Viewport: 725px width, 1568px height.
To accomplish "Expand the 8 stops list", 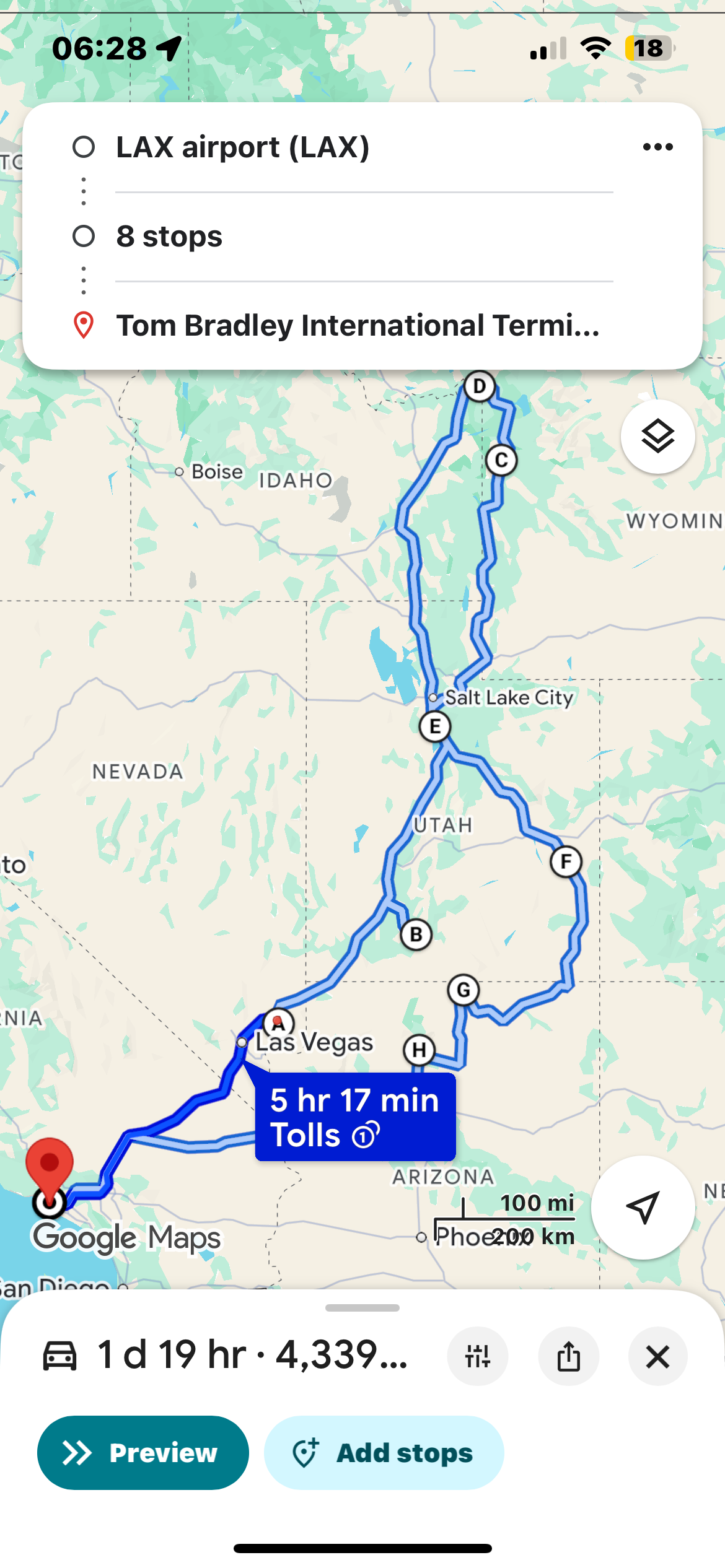I will click(x=169, y=237).
